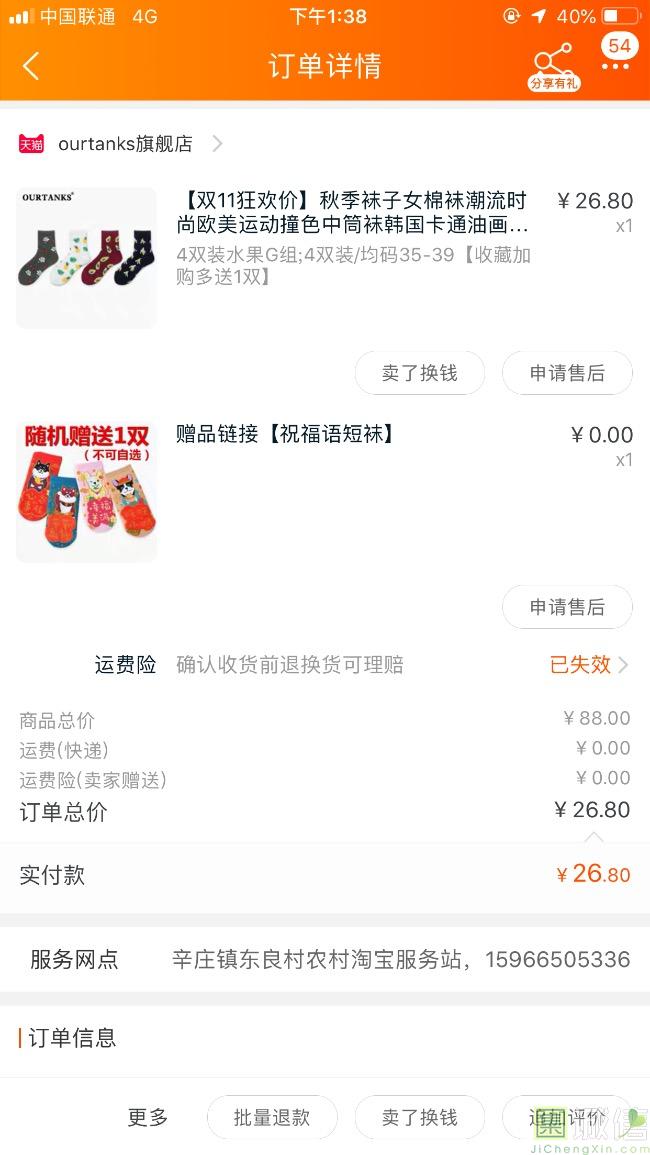650x1155 pixels.
Task: Open ourtanks旗舰店 store page
Action: tap(124, 144)
